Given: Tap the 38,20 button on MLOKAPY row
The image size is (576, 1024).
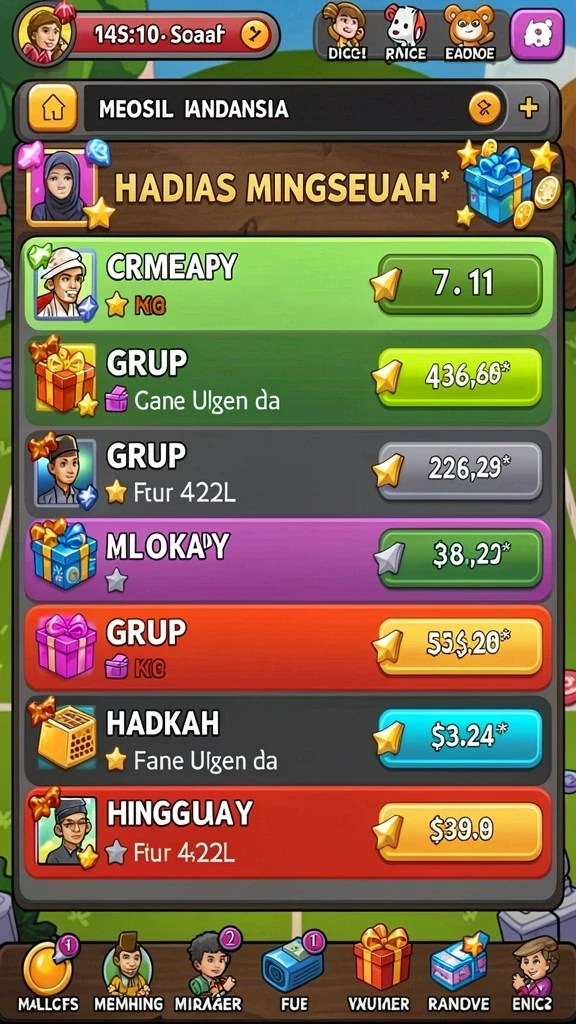Looking at the screenshot, I should [x=460, y=558].
